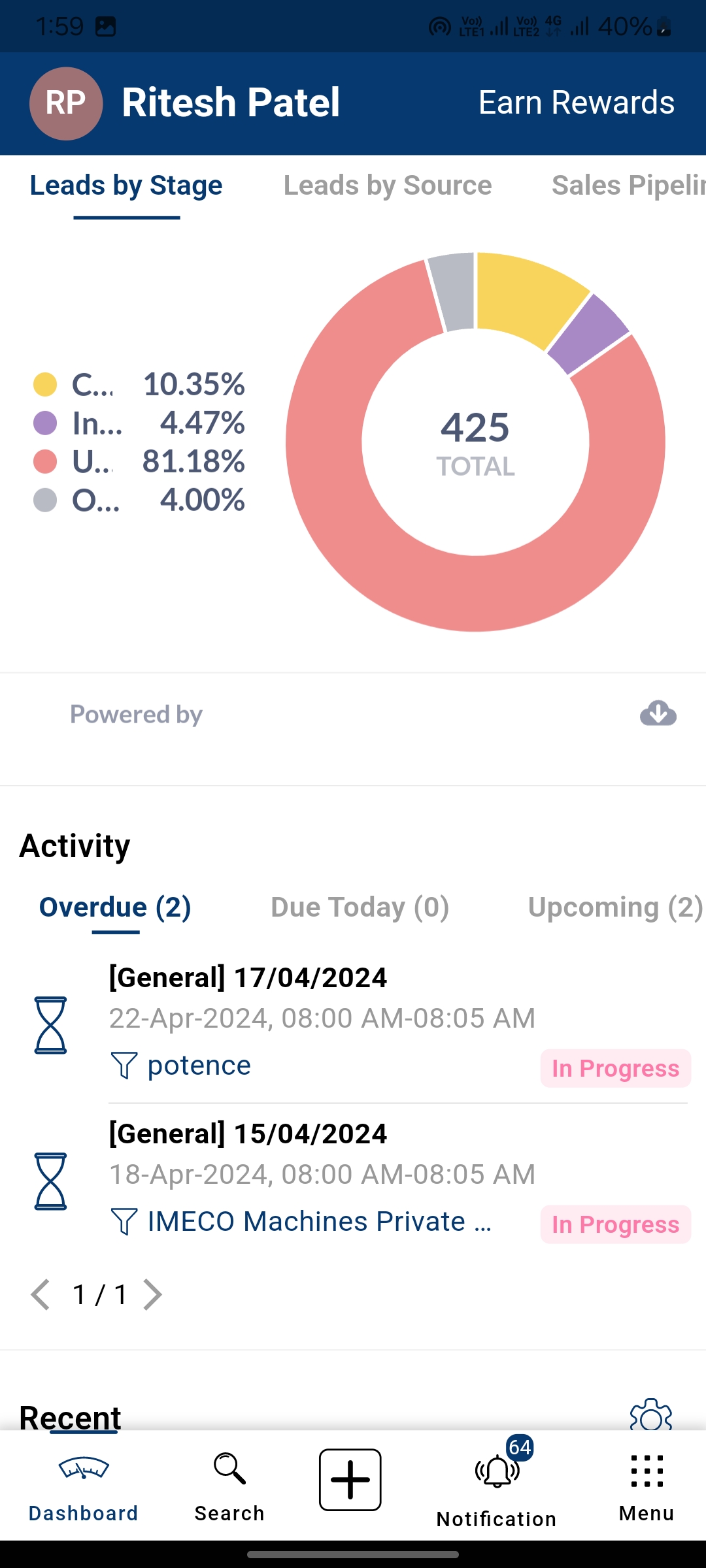706x1568 pixels.
Task: Open IMECO Machines Private lead link
Action: [319, 1222]
